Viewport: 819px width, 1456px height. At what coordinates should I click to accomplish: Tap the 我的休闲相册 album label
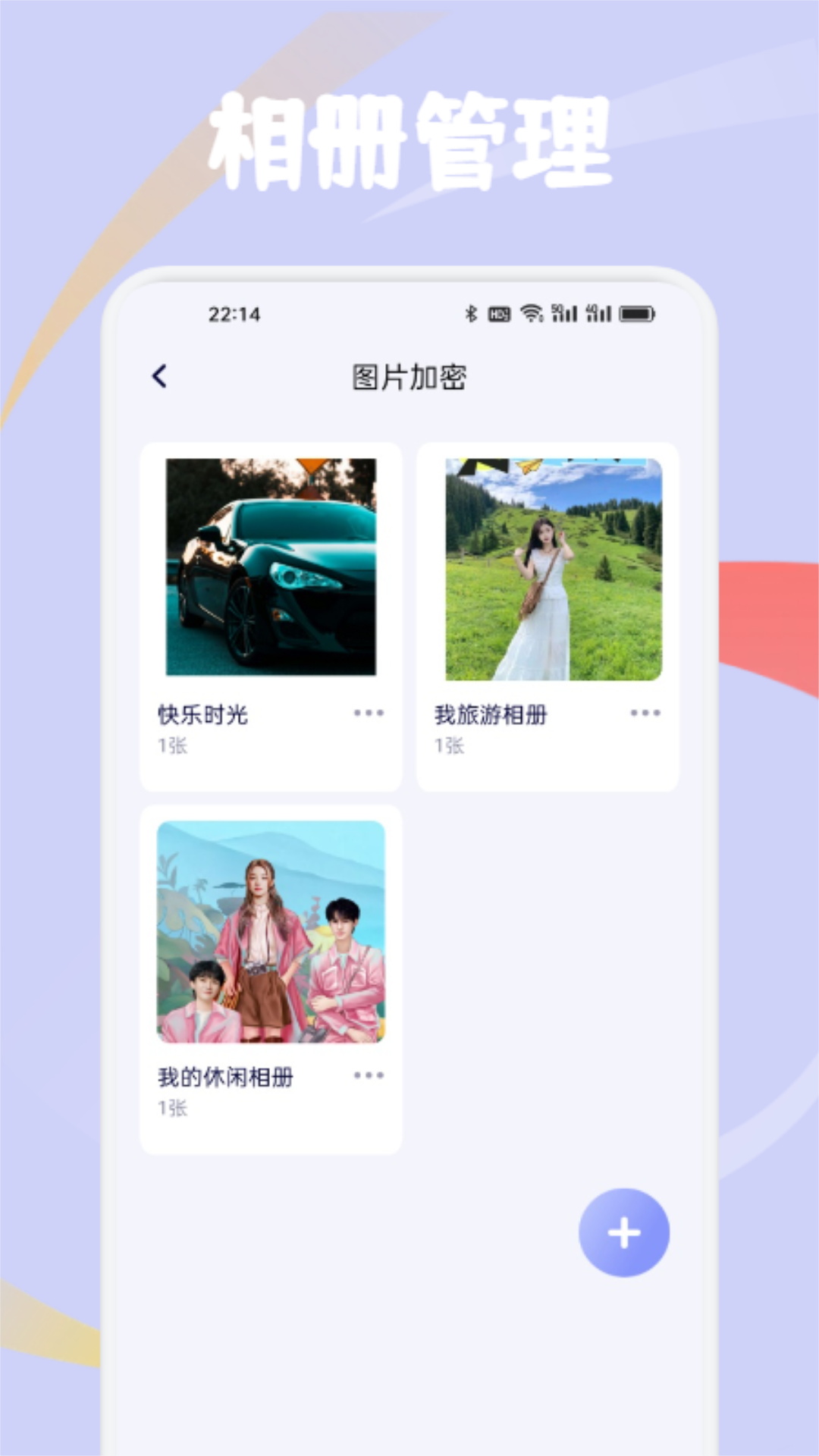[x=226, y=1075]
